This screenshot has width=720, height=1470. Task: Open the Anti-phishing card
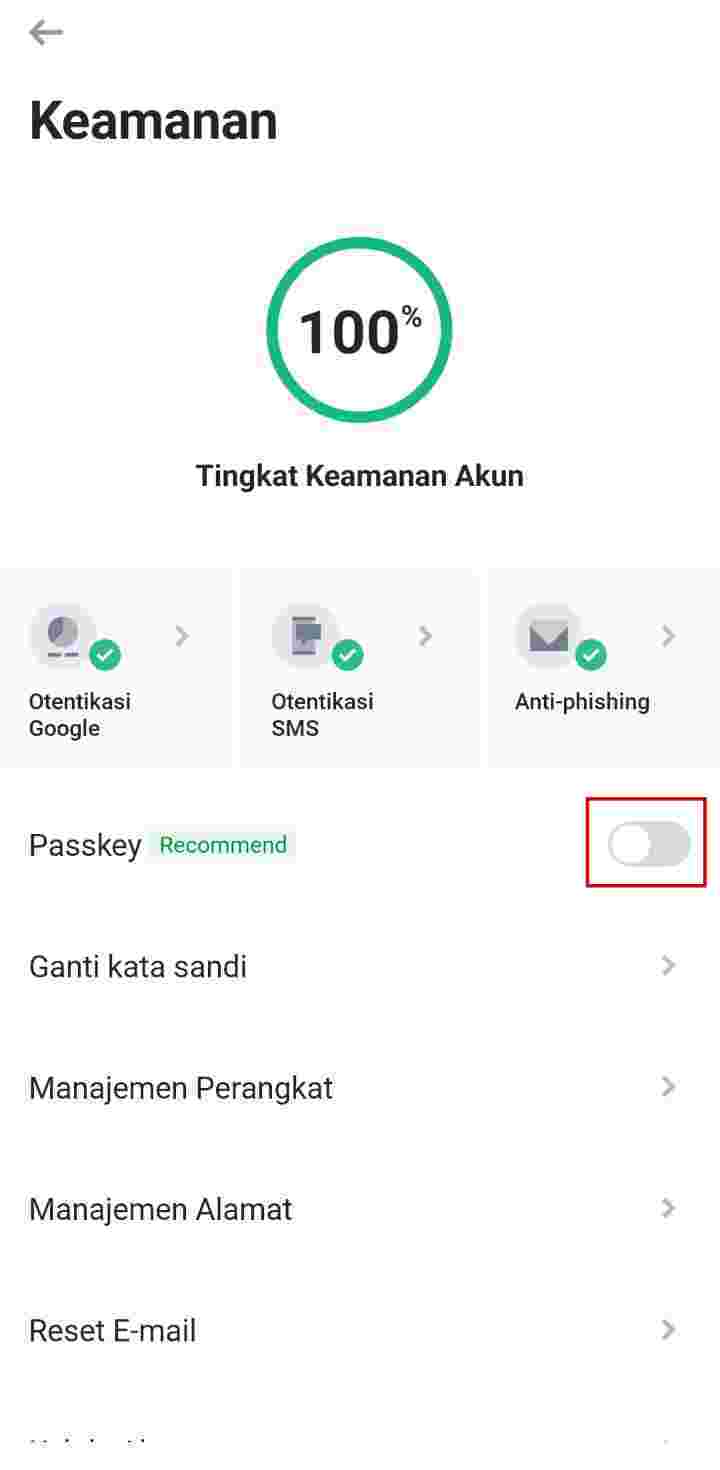600,670
